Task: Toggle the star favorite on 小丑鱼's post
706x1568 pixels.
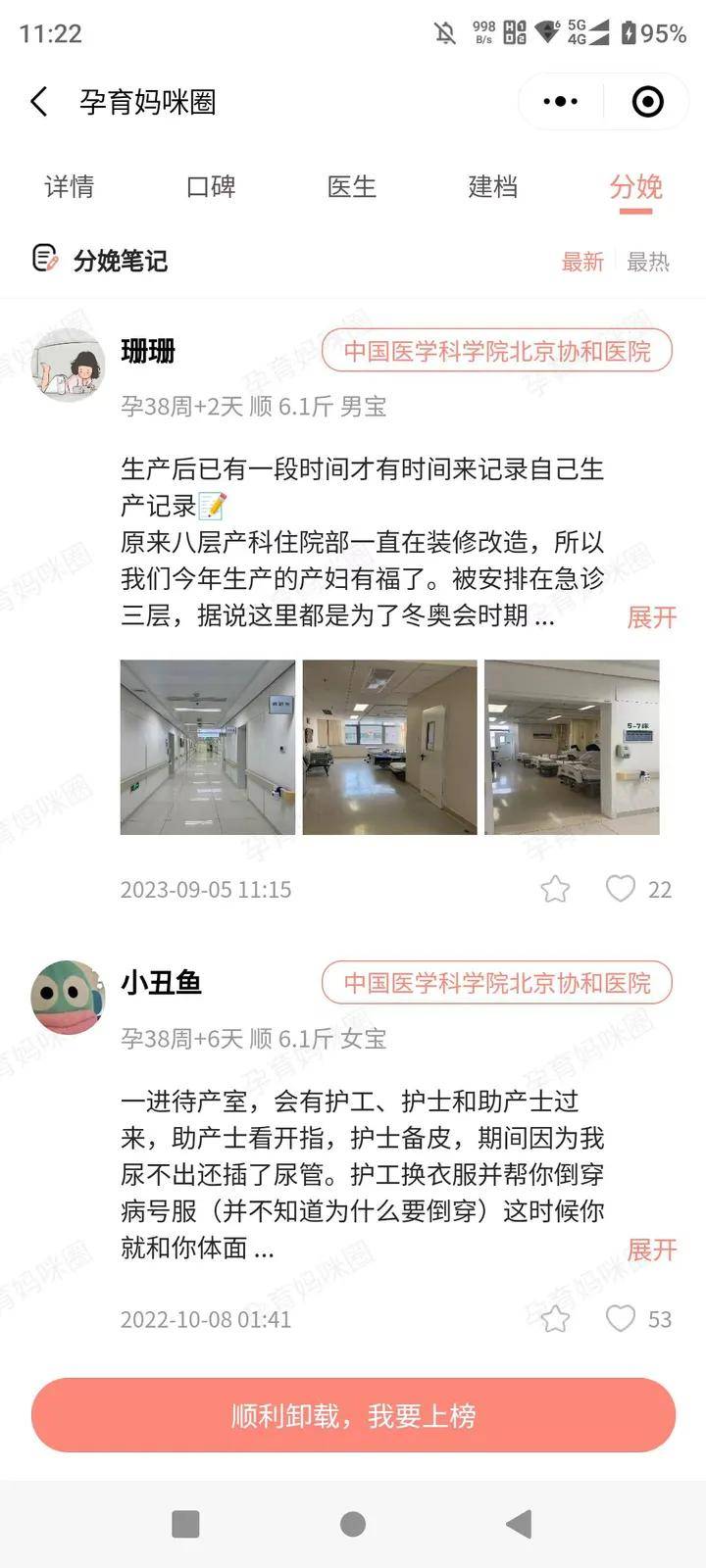Action: (x=555, y=1320)
